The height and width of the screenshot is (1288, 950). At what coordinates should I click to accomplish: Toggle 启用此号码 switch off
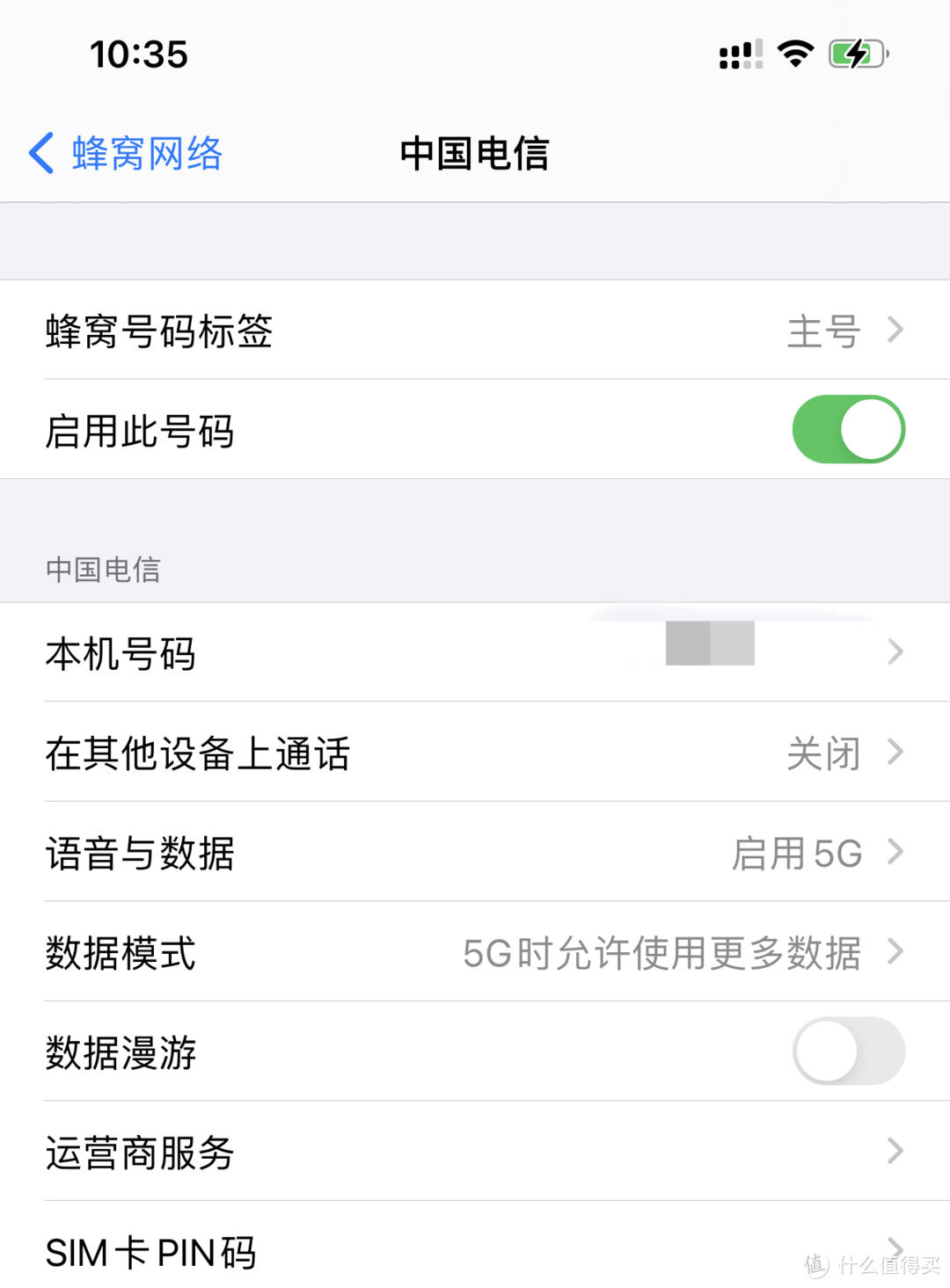pos(847,430)
